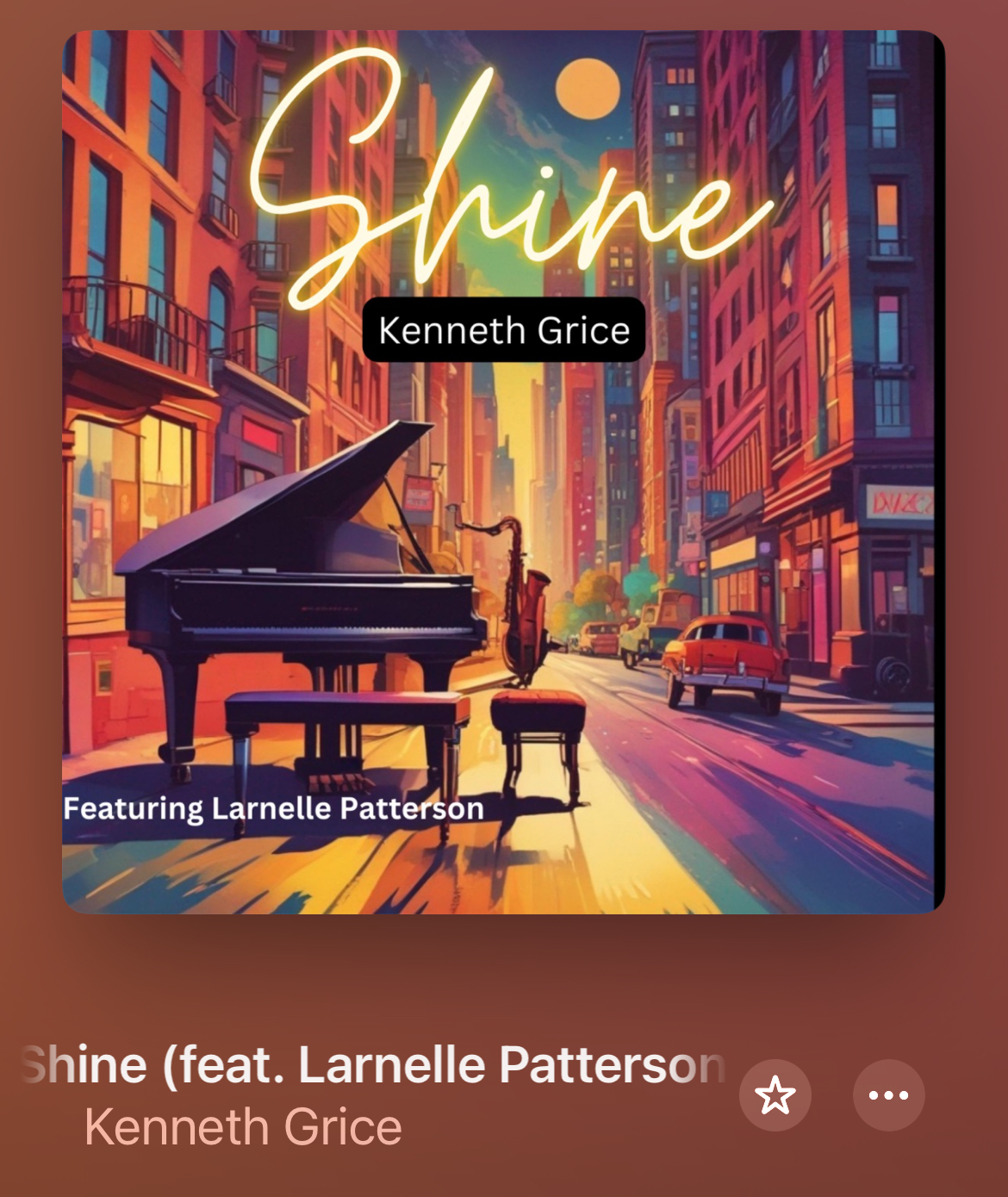Image resolution: width=1008 pixels, height=1197 pixels.
Task: Open the more options ellipsis menu
Action: (888, 1095)
